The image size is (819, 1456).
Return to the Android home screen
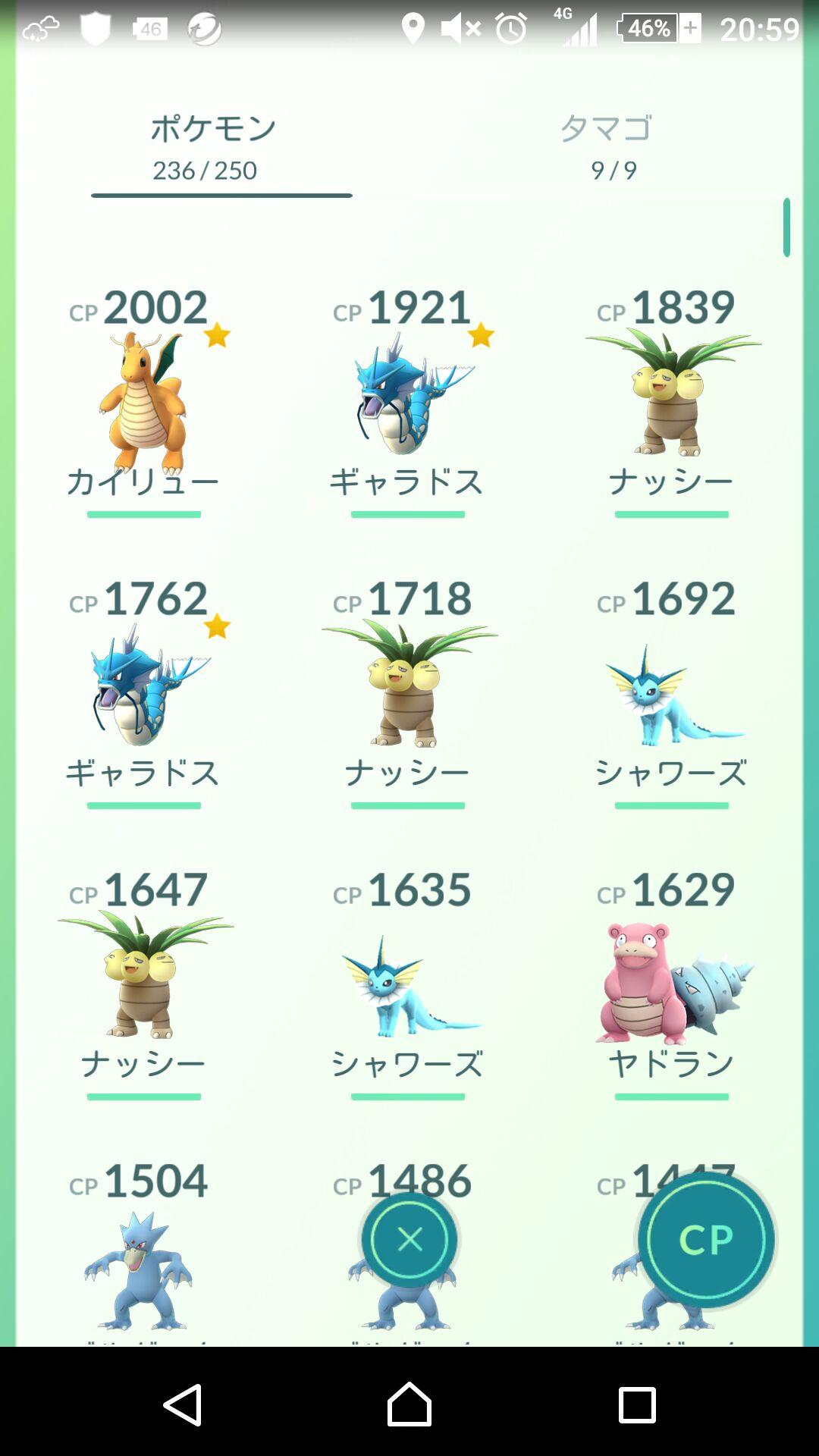pos(409,1404)
